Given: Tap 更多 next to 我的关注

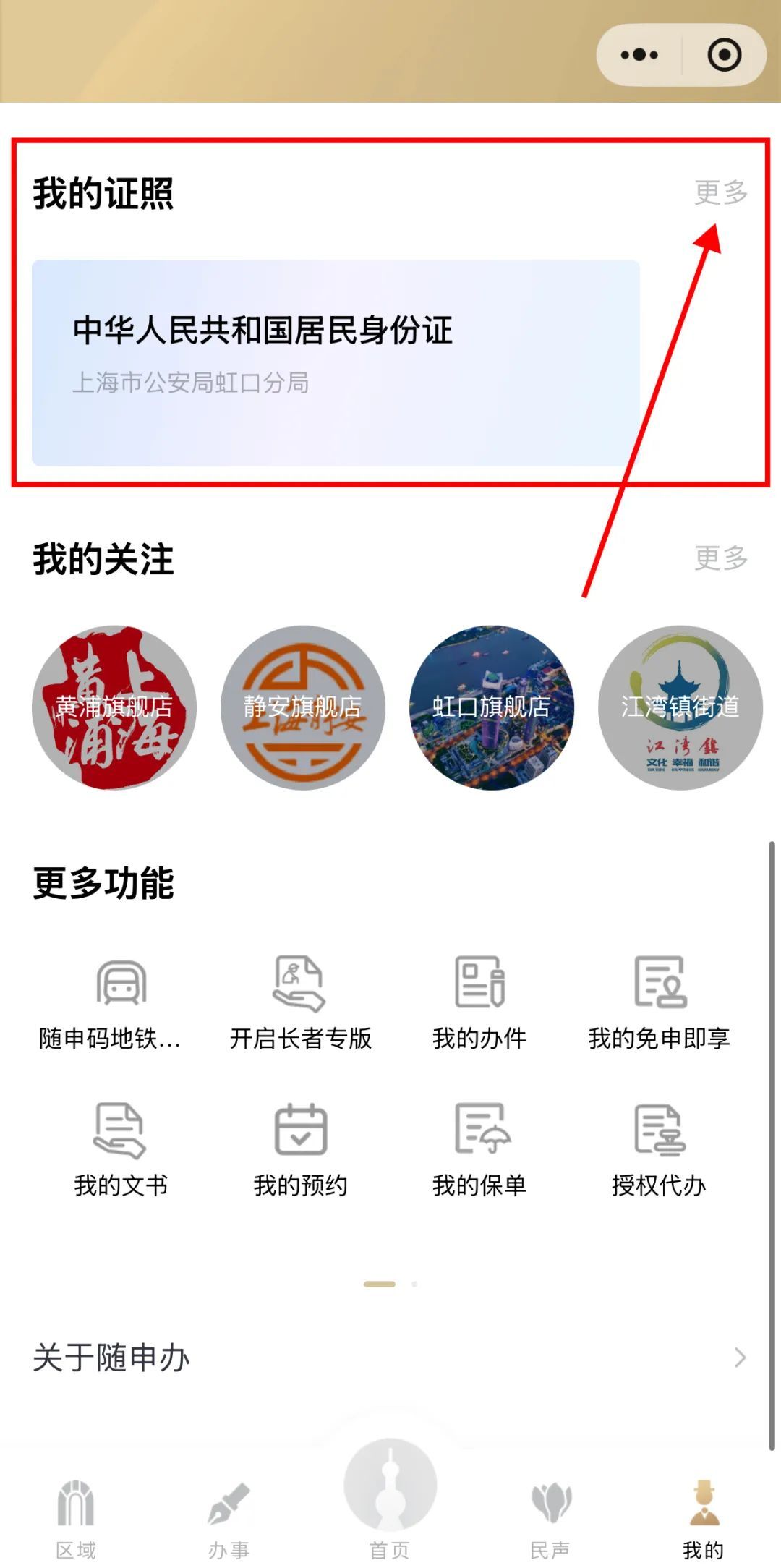Looking at the screenshot, I should (x=720, y=558).
